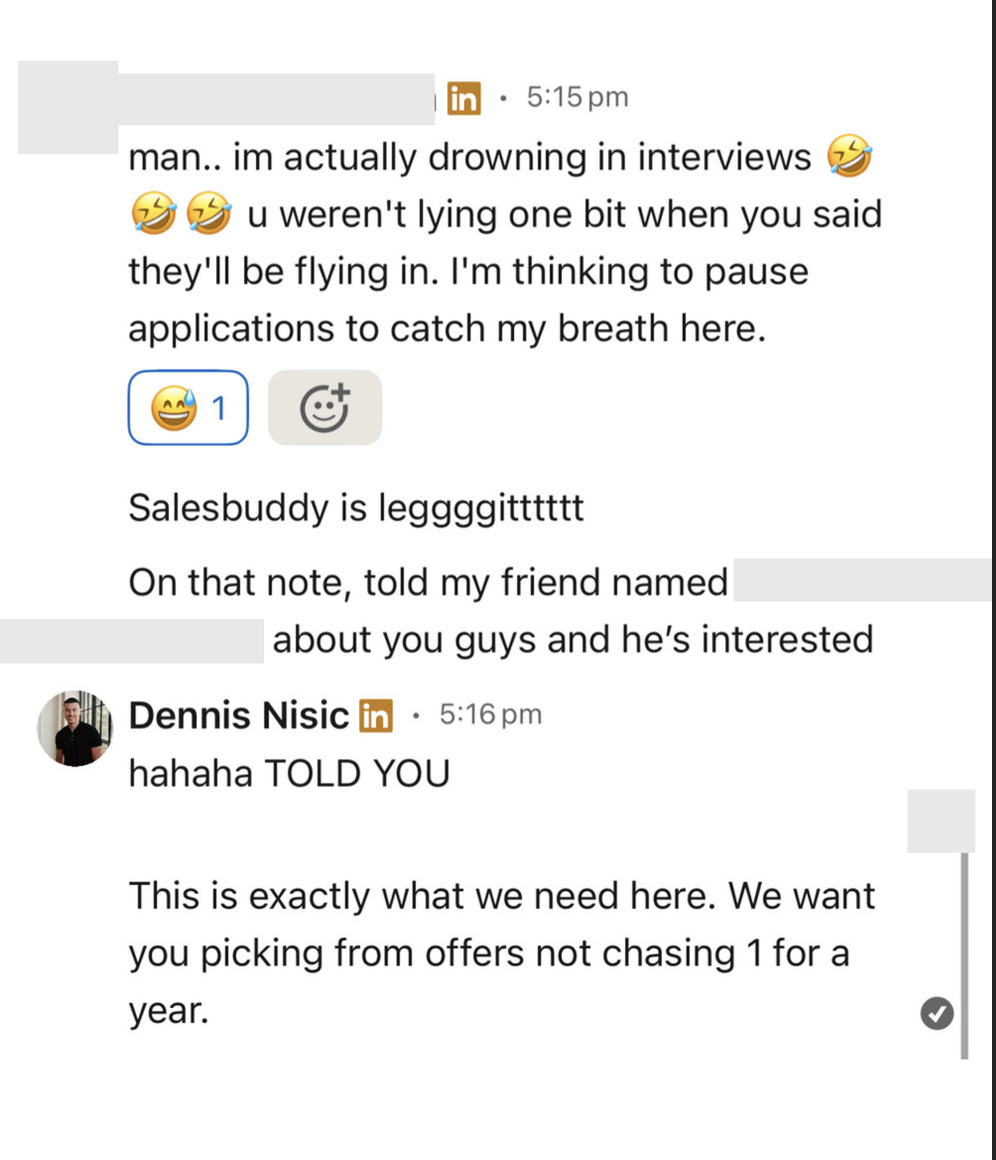Click the read receipt checkmark icon
996x1160 pixels.
(936, 1015)
